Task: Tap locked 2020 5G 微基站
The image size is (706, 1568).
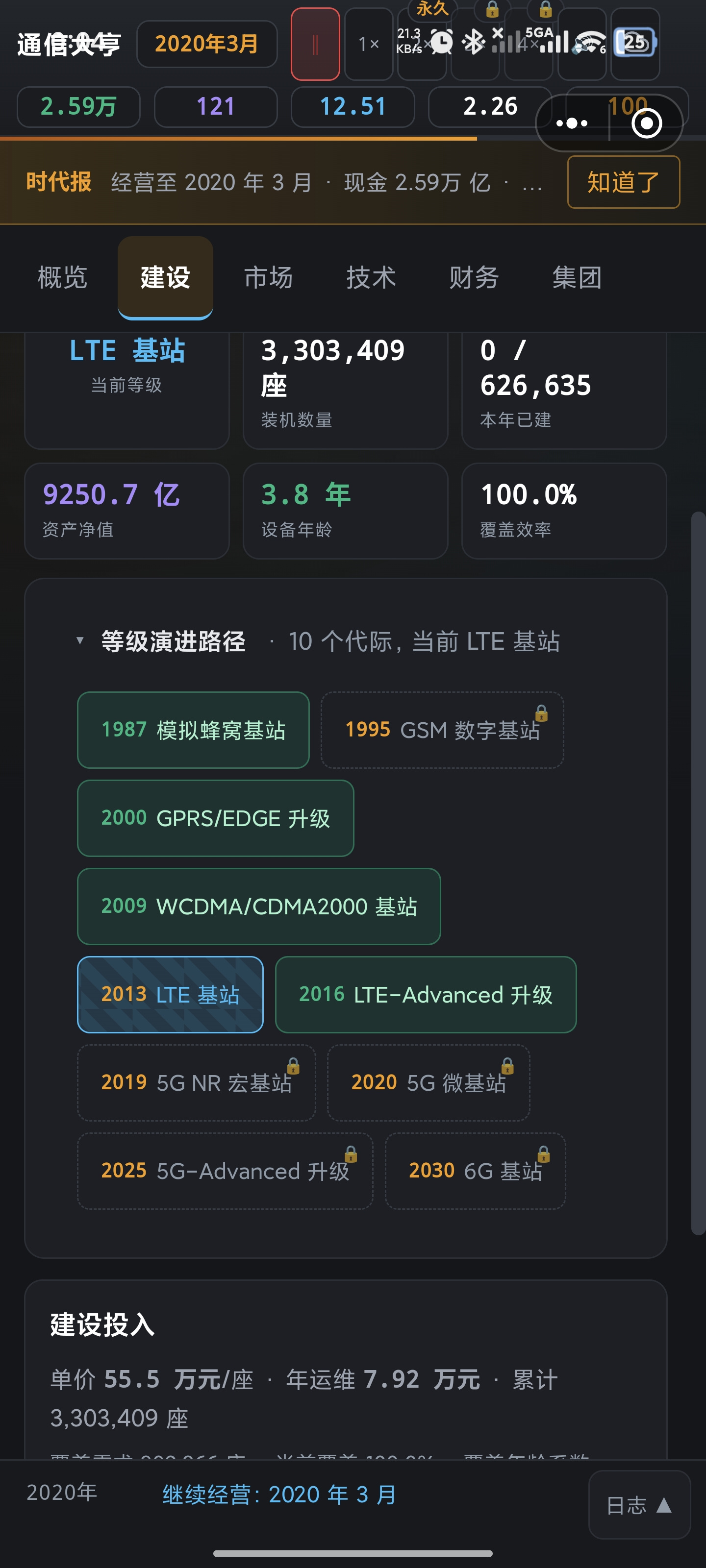Action: 428,1083
